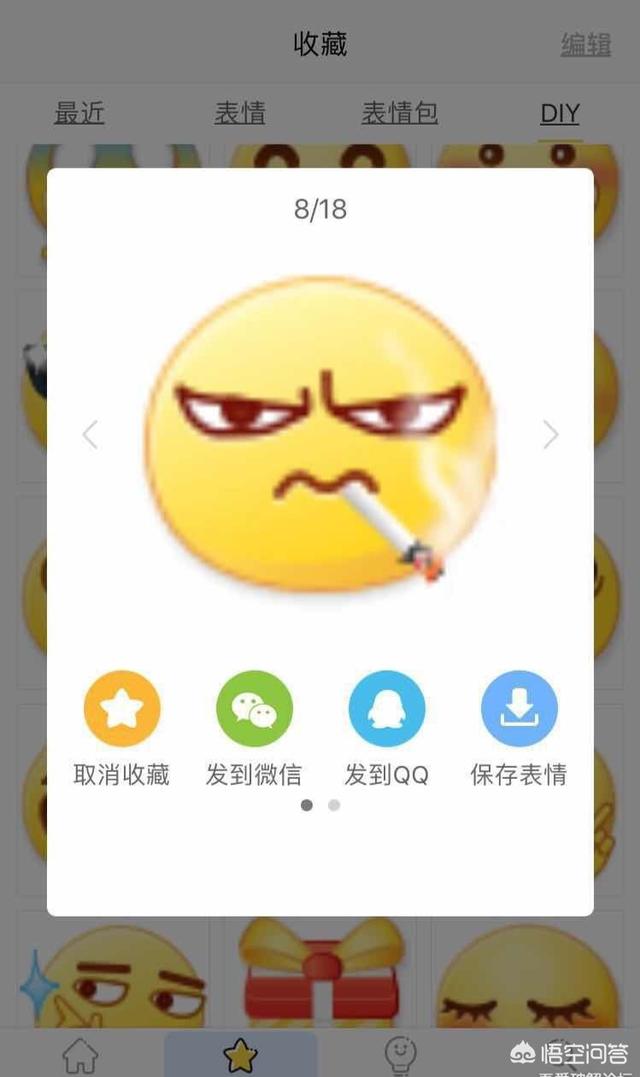640x1077 pixels.
Task: Save the emoji using 保存表情
Action: pos(519,709)
